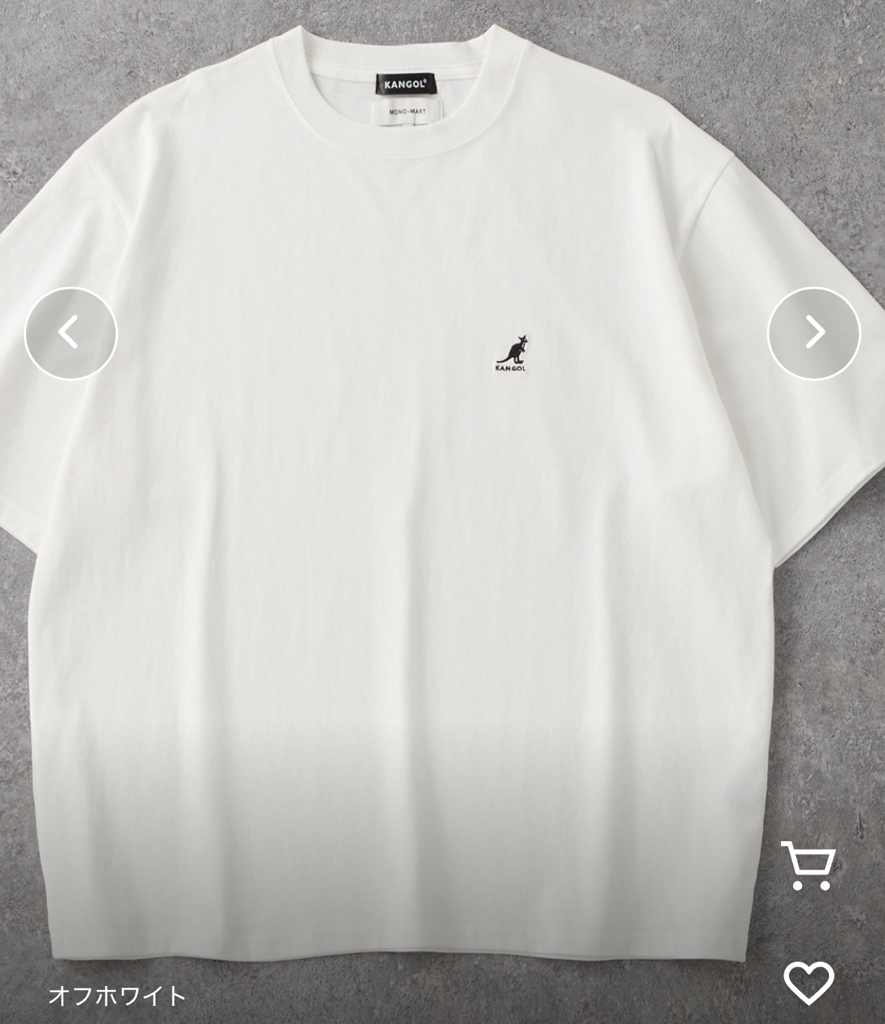Show the next product image
The width and height of the screenshot is (885, 1024).
[x=814, y=333]
